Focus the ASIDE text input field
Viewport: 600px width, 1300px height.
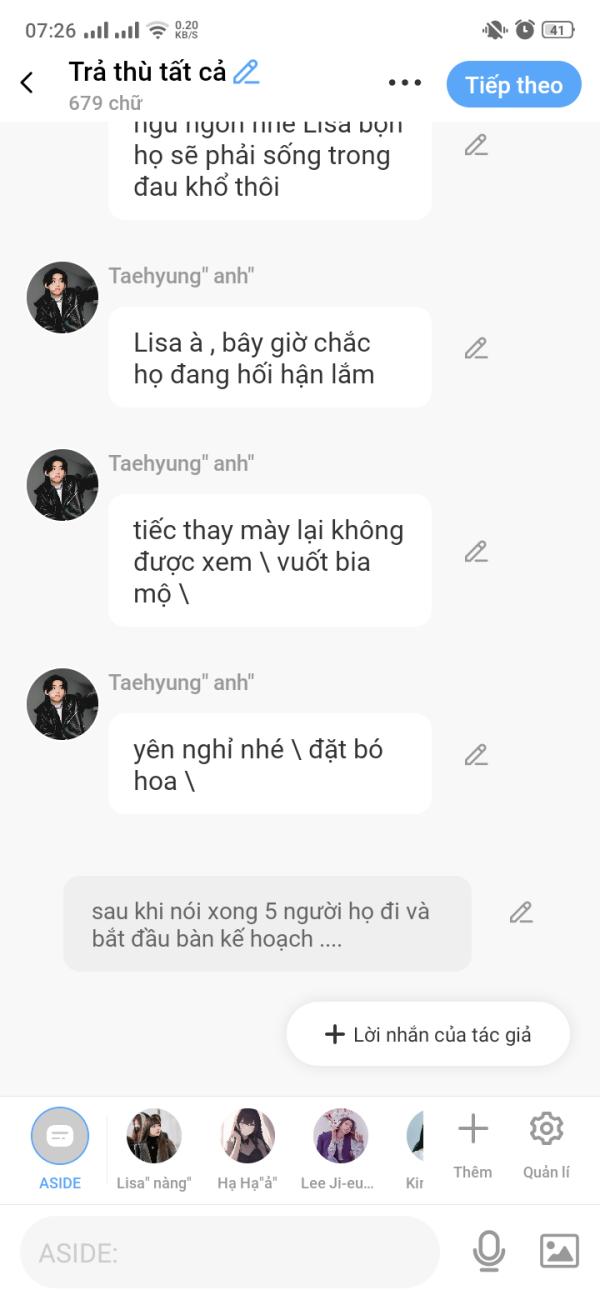pos(230,1252)
